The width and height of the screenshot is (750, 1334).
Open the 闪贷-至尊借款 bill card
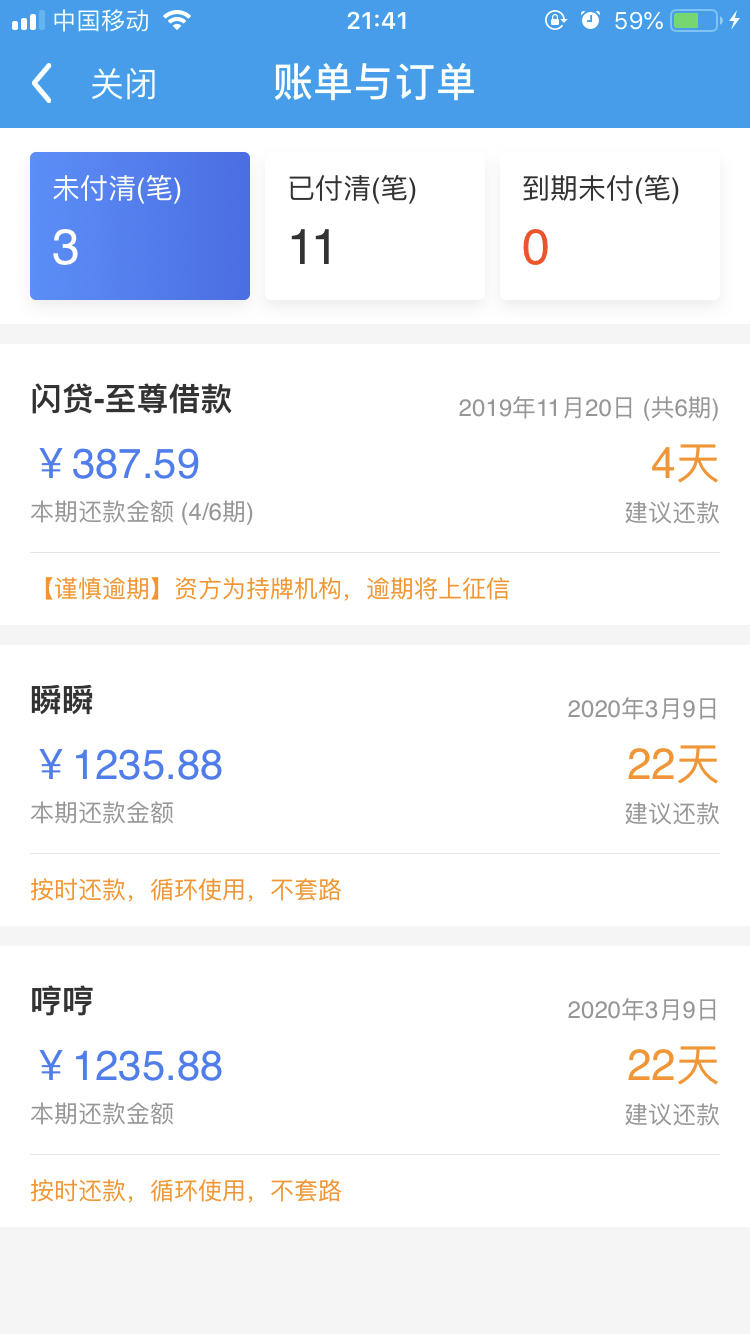(x=375, y=485)
